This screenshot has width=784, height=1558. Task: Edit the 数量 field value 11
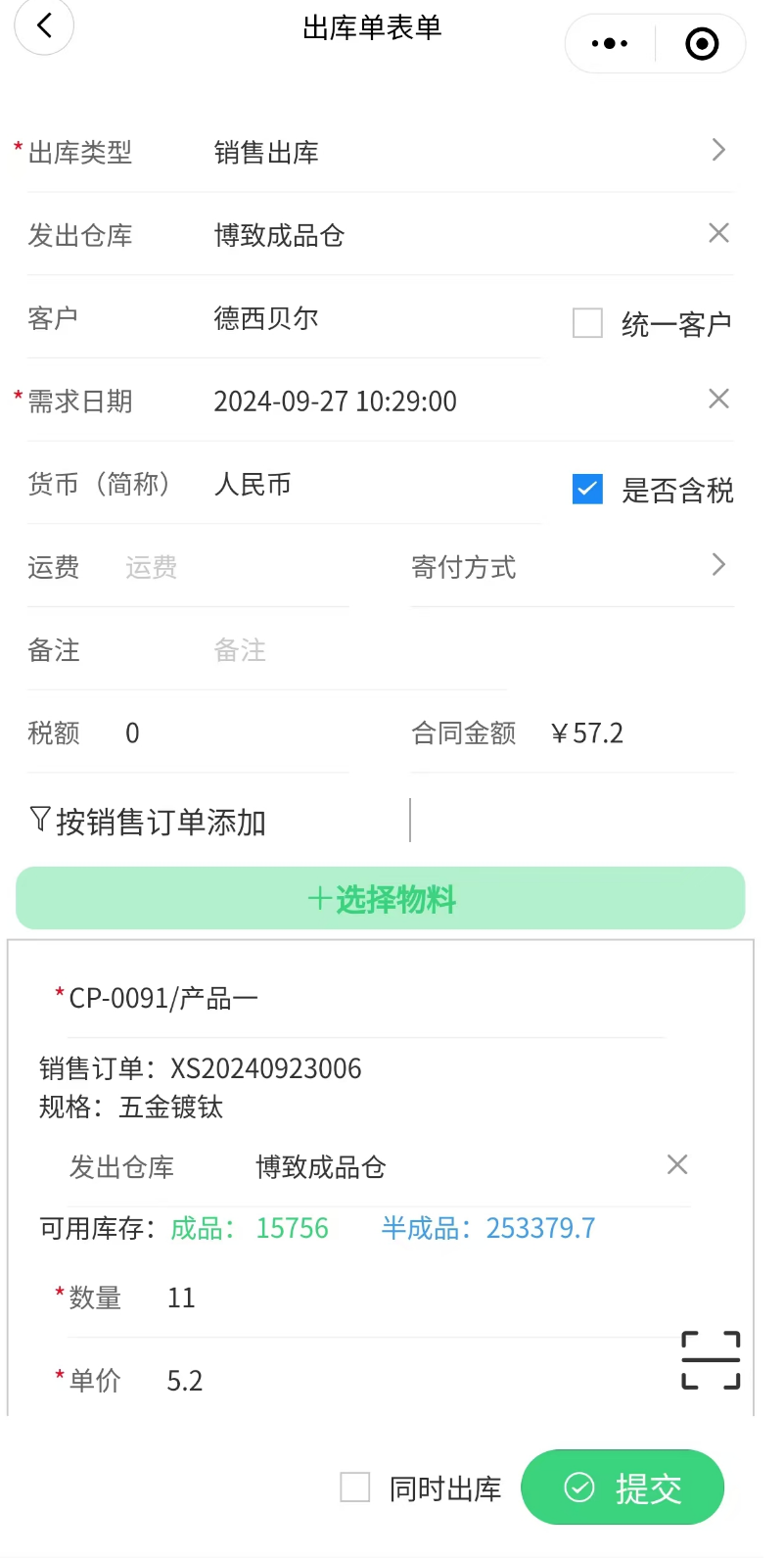pos(392,1298)
